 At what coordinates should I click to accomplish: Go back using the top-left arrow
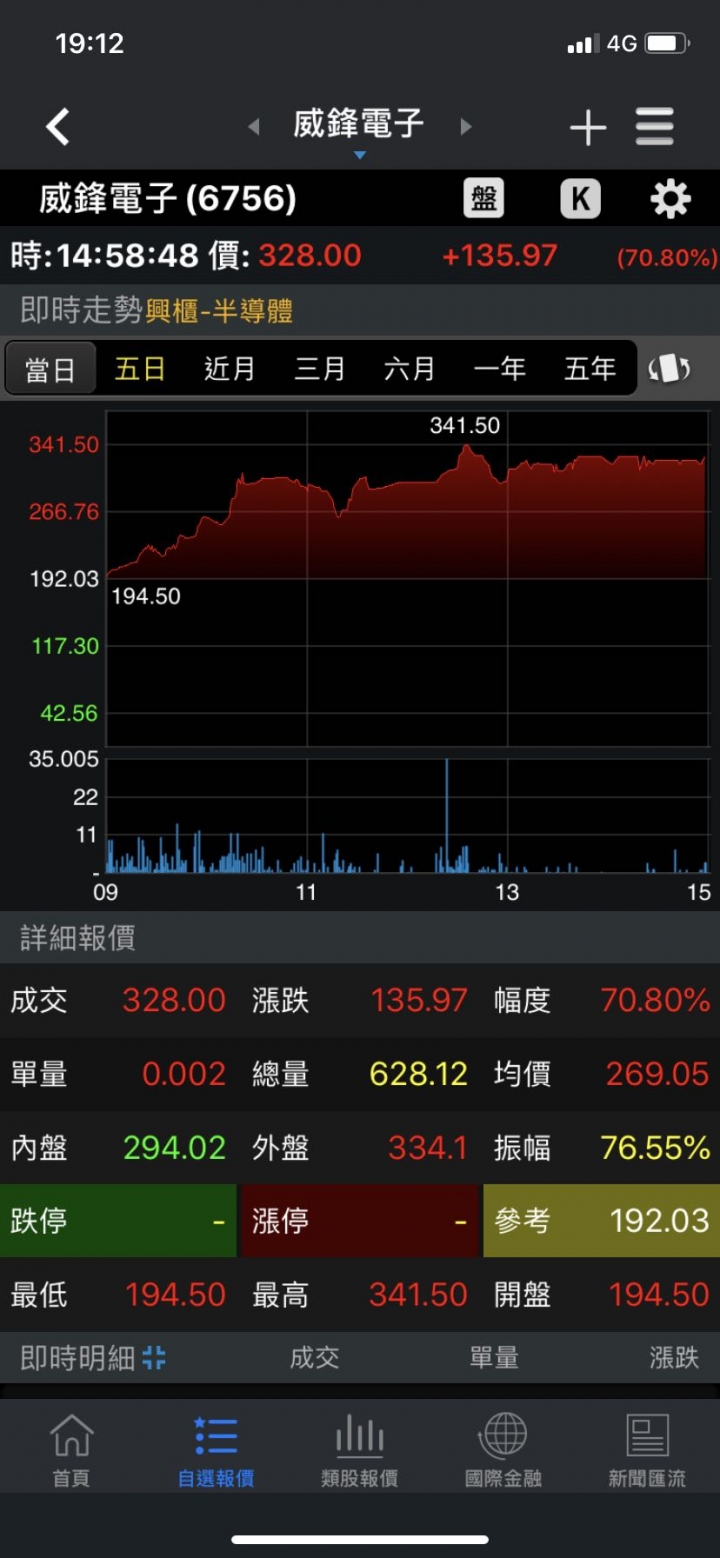tap(58, 127)
